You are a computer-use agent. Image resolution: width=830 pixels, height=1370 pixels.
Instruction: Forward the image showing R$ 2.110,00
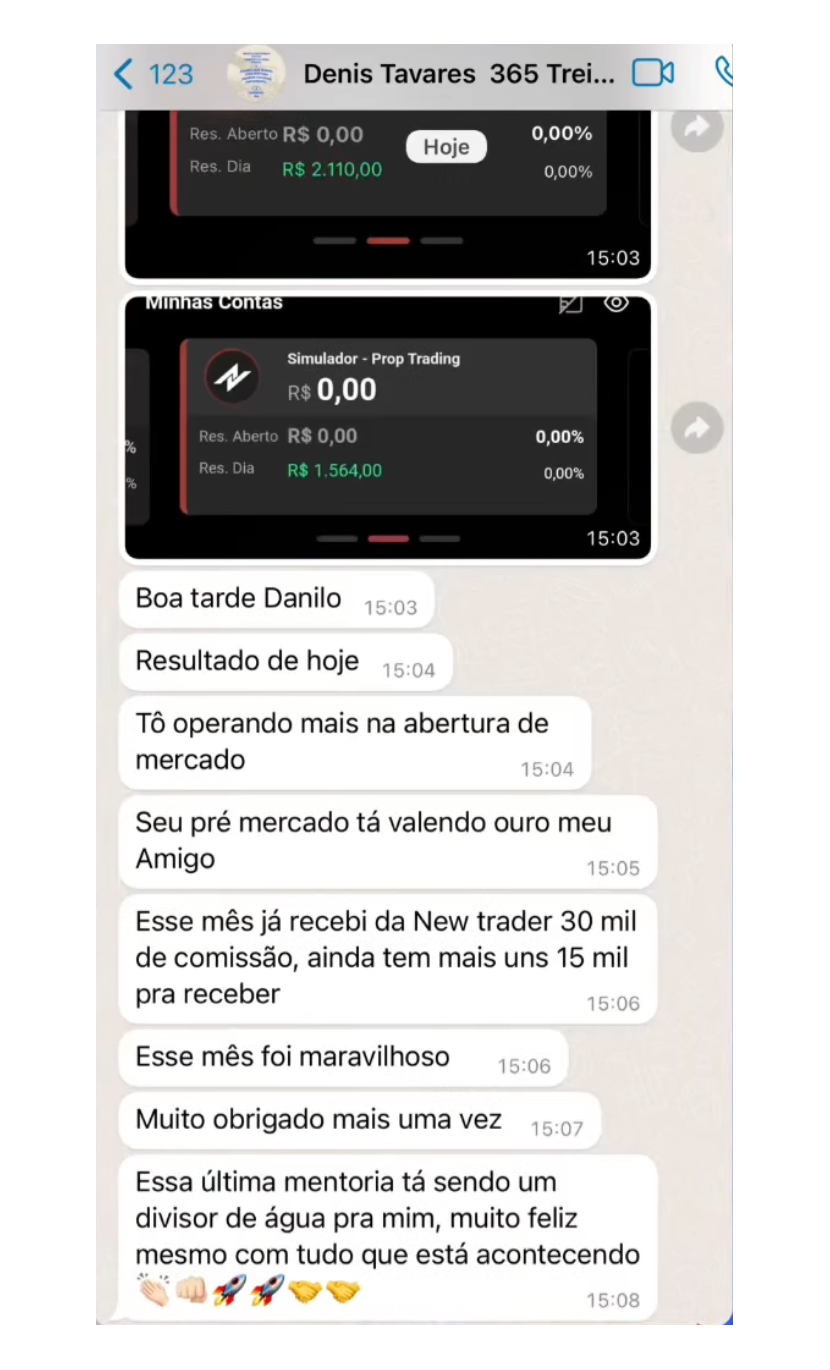[696, 127]
